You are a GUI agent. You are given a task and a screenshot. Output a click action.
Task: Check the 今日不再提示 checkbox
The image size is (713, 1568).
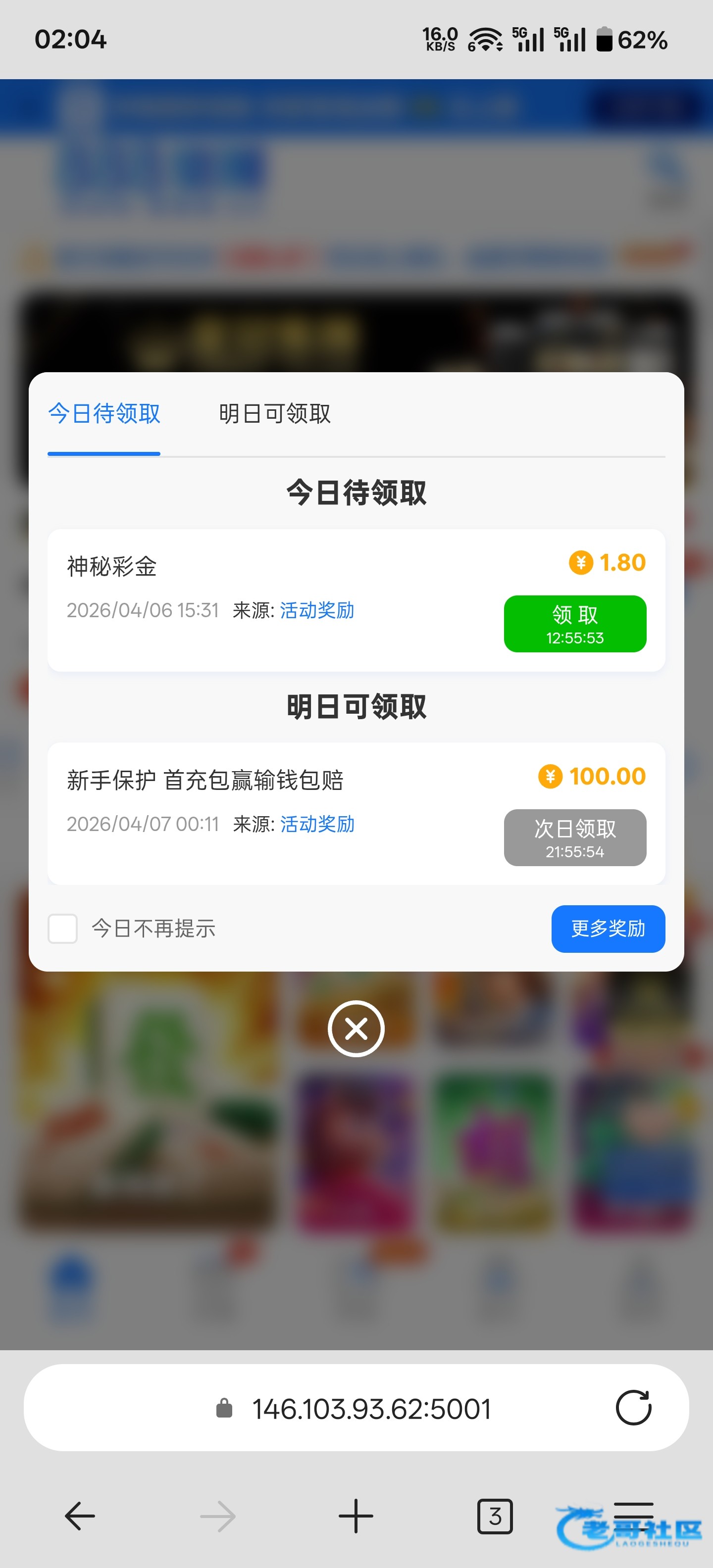tap(63, 929)
